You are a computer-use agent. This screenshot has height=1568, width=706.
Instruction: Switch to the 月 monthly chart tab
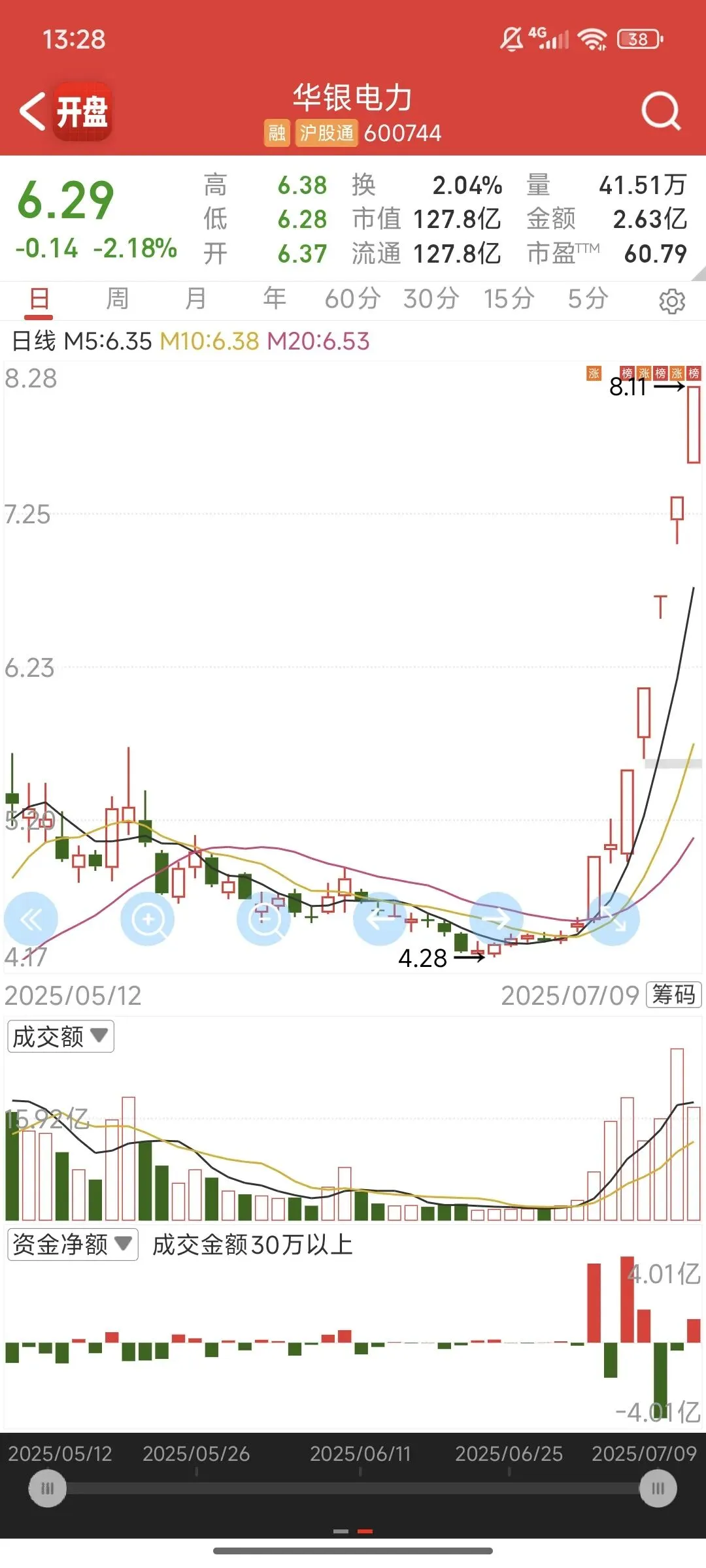point(195,299)
